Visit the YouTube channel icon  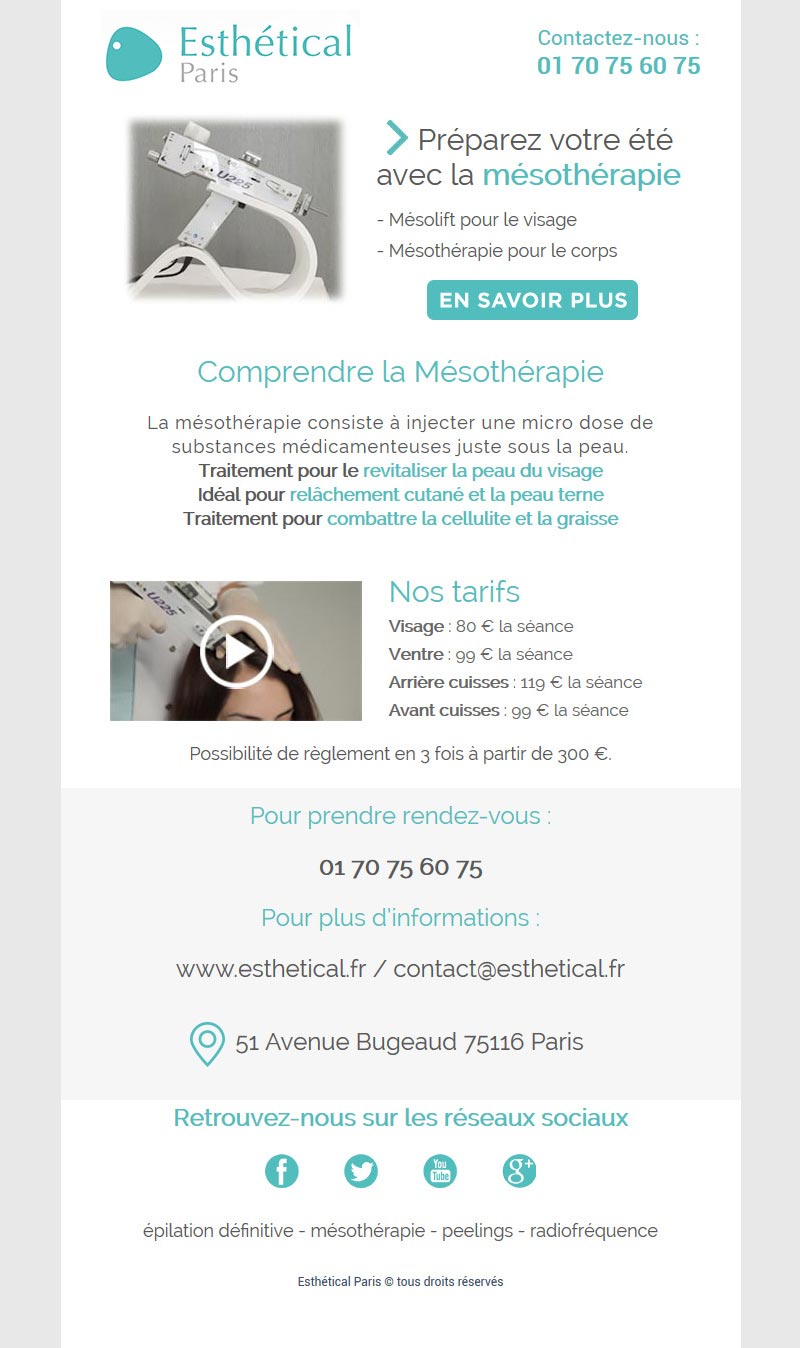440,1170
